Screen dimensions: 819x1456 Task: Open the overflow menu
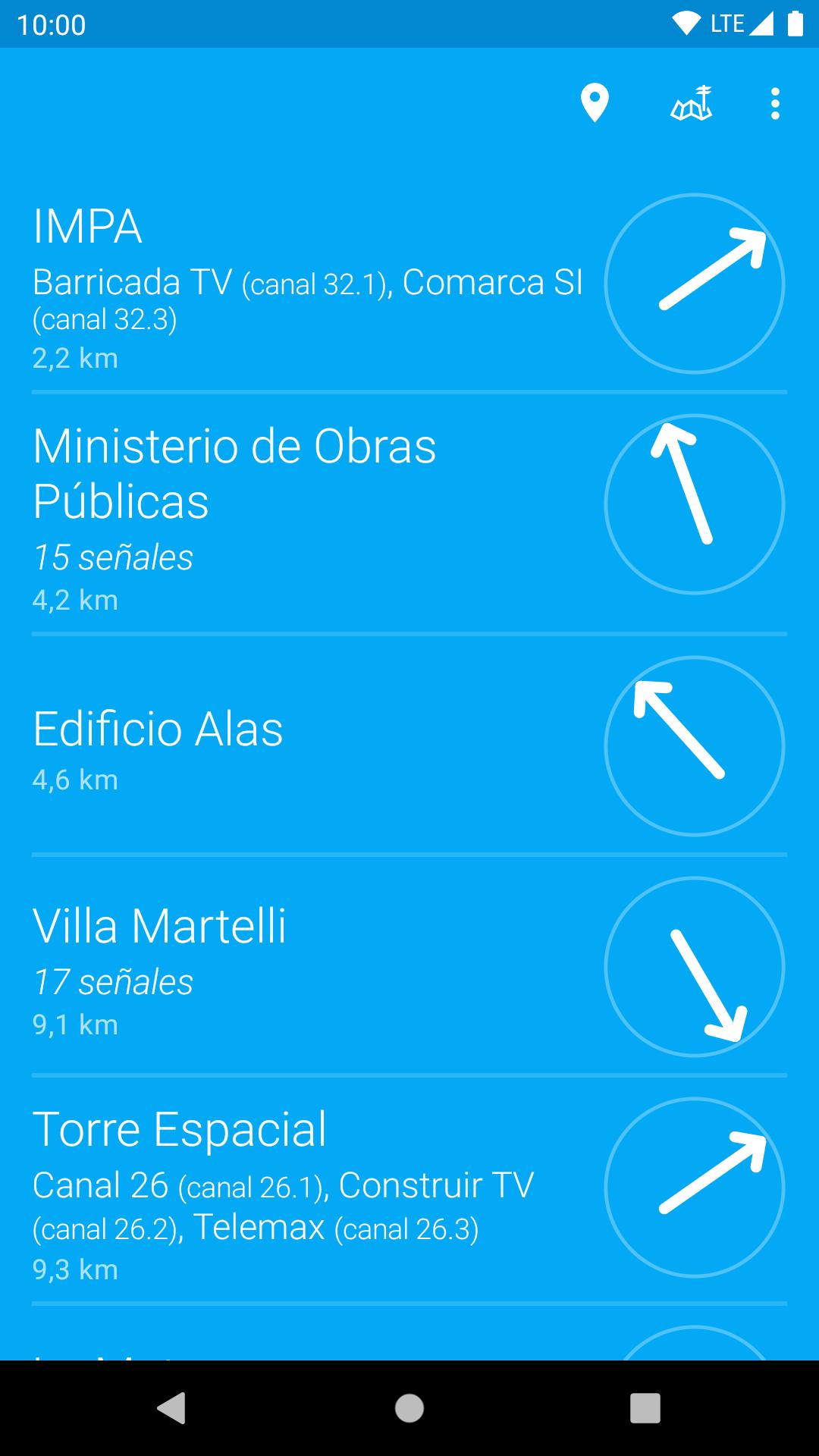(x=774, y=104)
